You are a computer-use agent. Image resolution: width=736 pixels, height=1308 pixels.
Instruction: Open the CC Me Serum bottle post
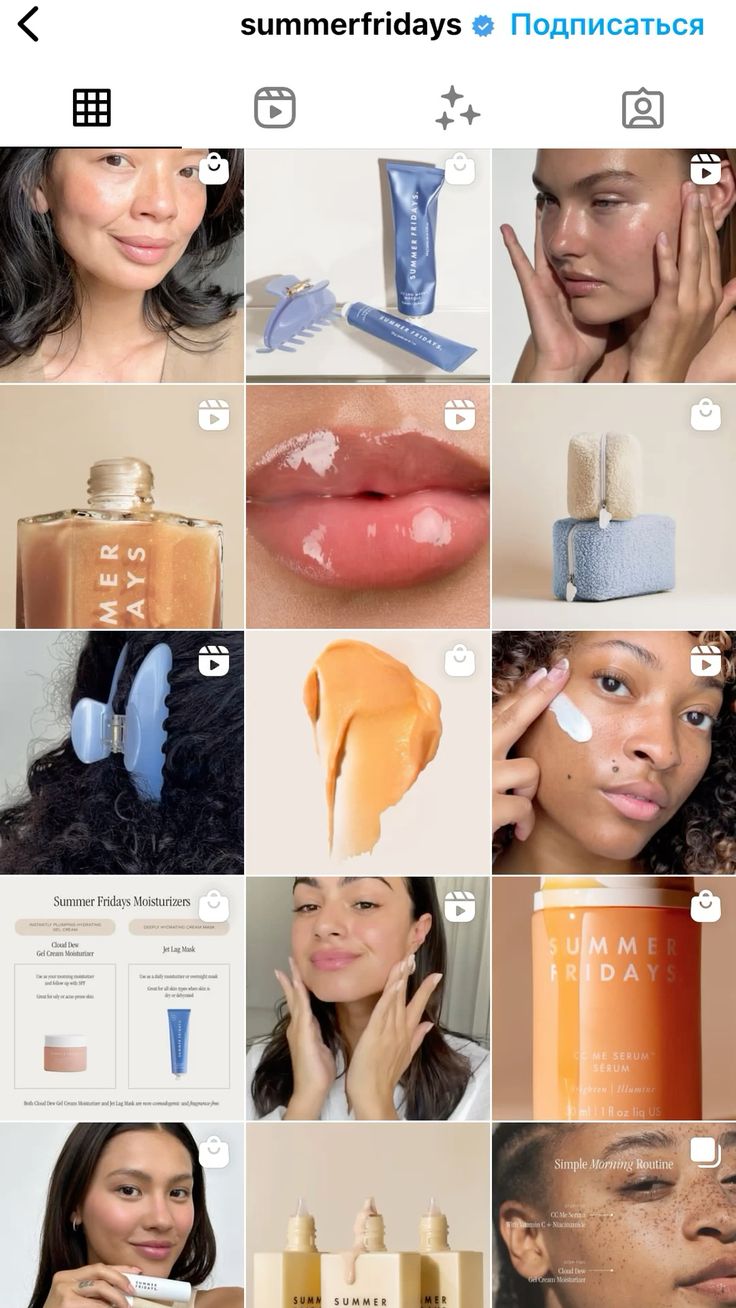[614, 998]
